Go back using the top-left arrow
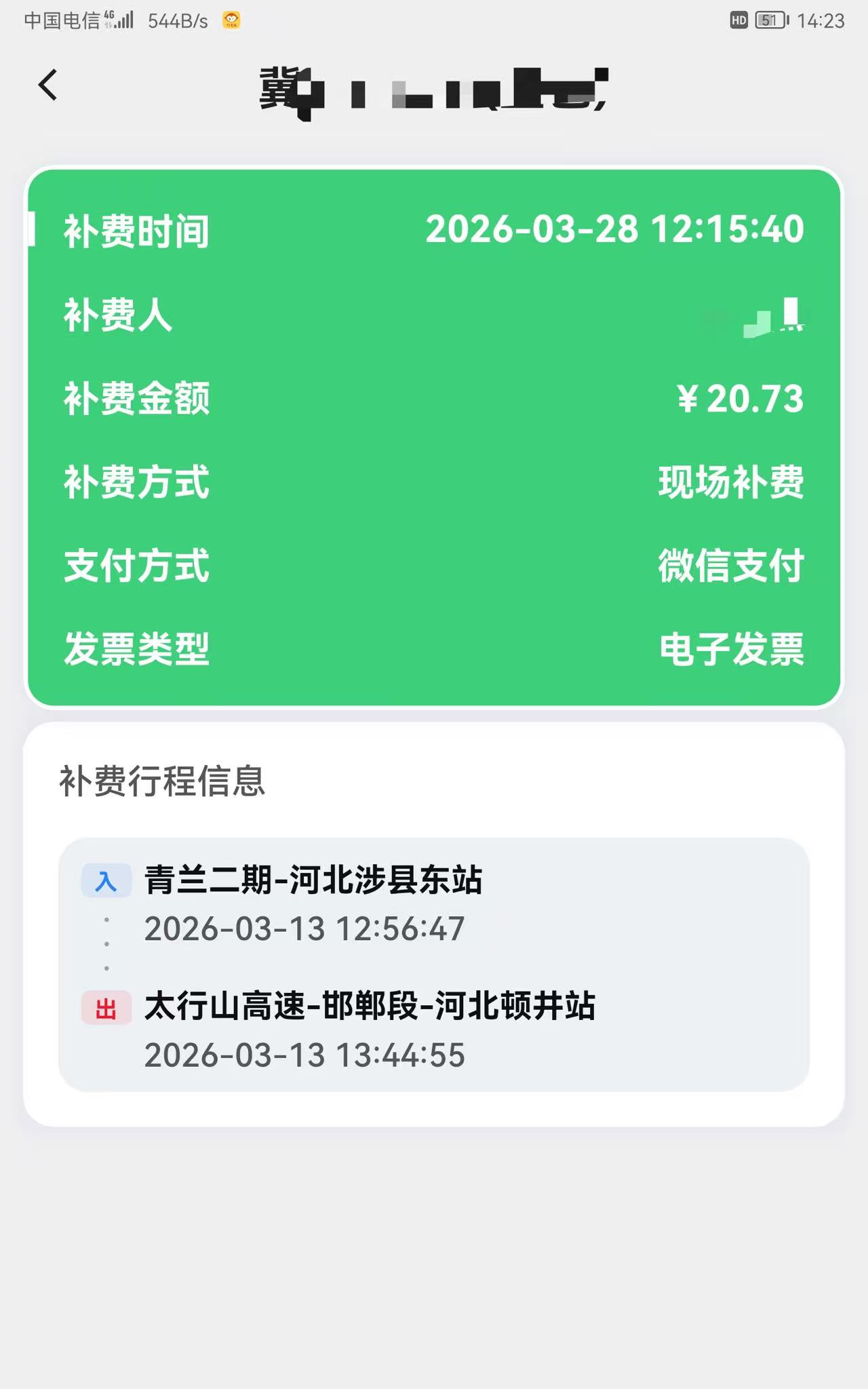868x1389 pixels. click(x=47, y=85)
